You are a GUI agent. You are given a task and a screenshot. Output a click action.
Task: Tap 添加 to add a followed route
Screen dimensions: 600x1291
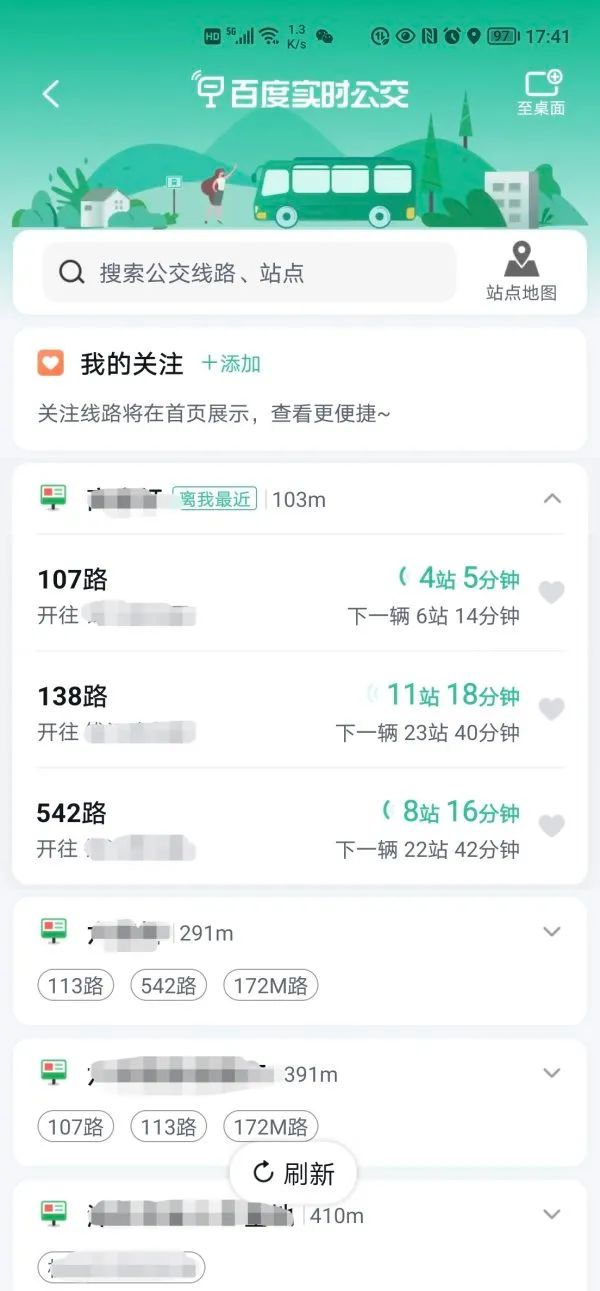[231, 364]
